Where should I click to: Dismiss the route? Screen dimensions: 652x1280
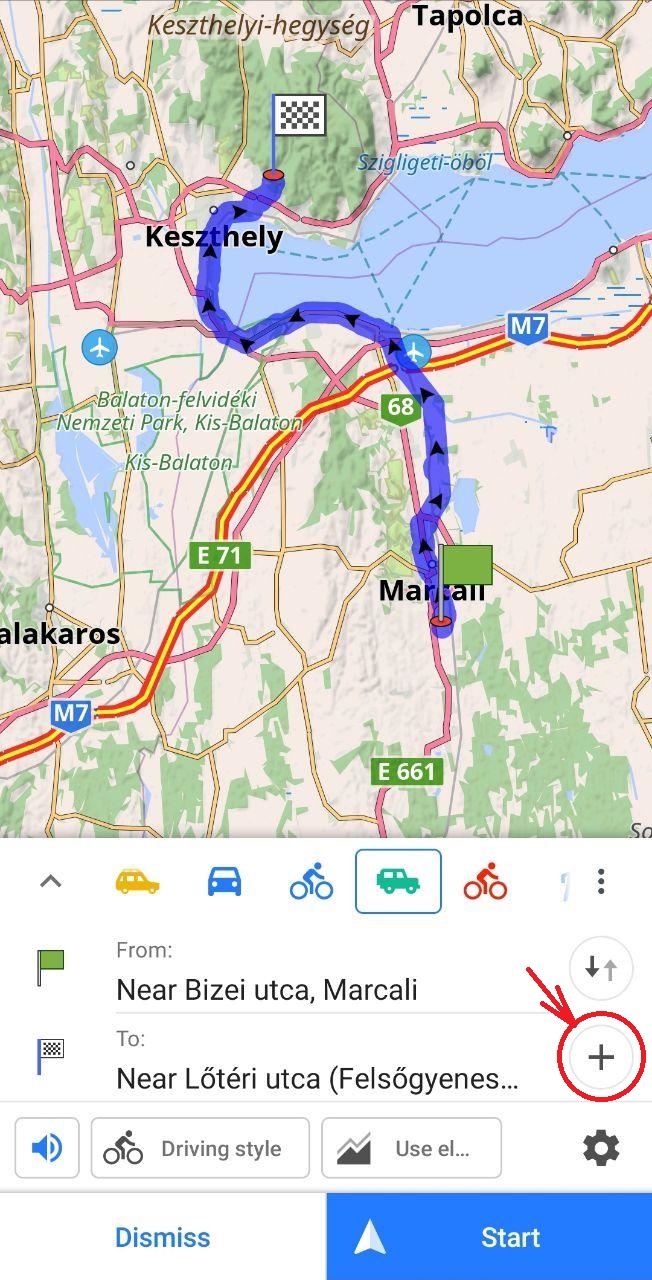tap(163, 1237)
